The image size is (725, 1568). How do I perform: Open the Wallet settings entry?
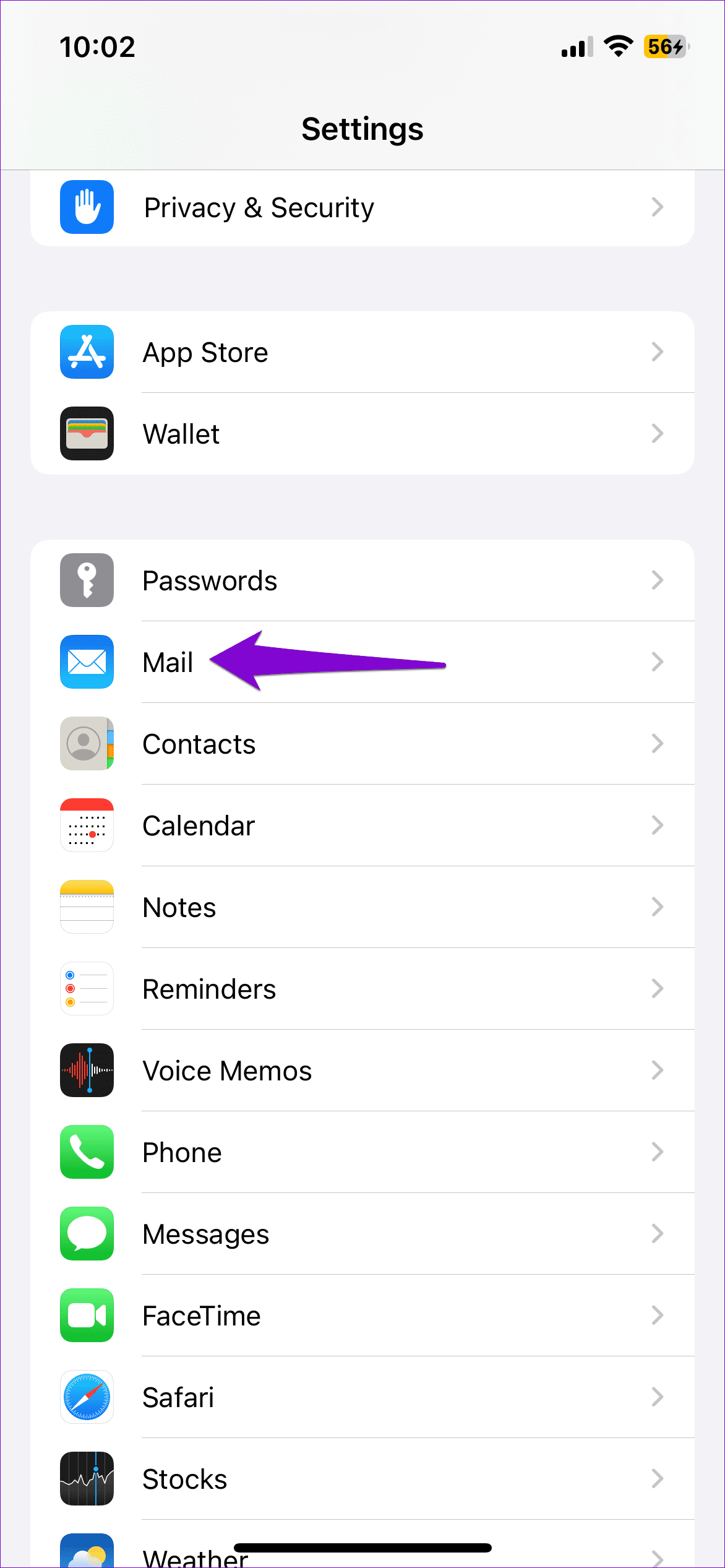pos(362,433)
